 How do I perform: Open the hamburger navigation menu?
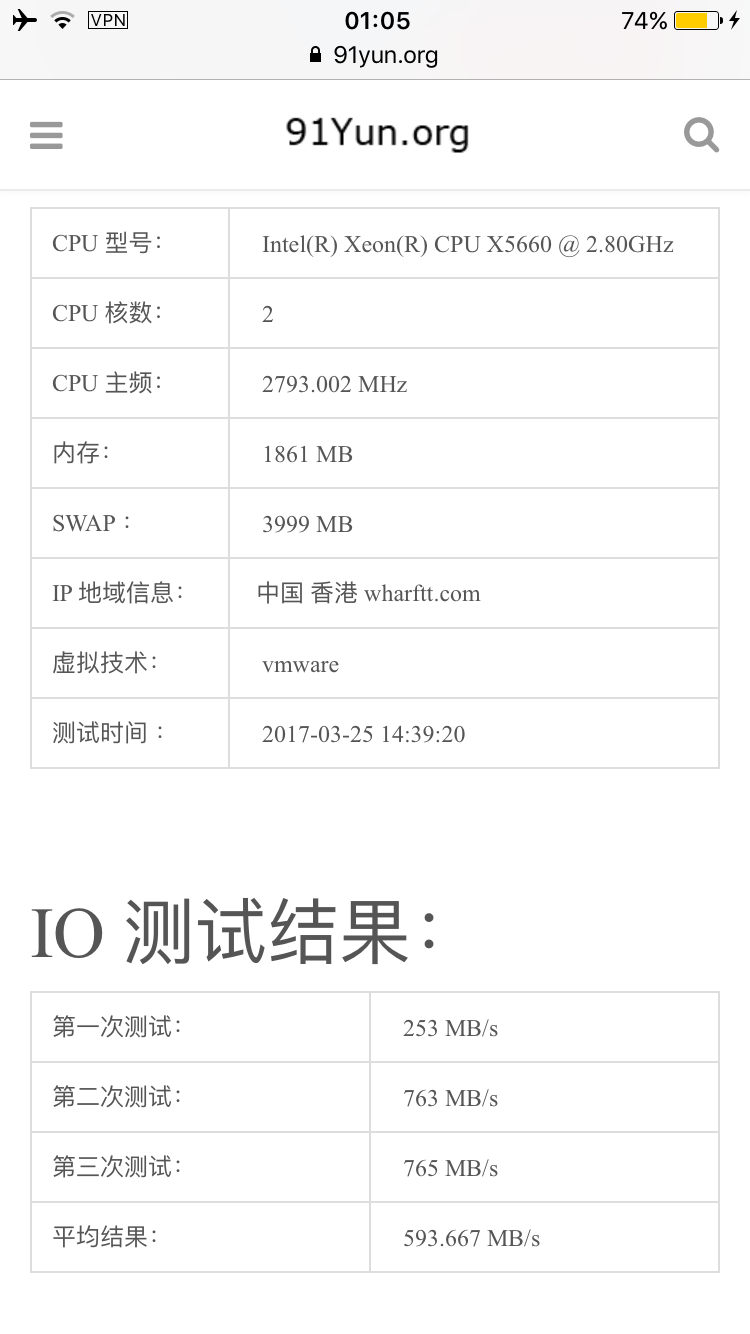point(47,135)
